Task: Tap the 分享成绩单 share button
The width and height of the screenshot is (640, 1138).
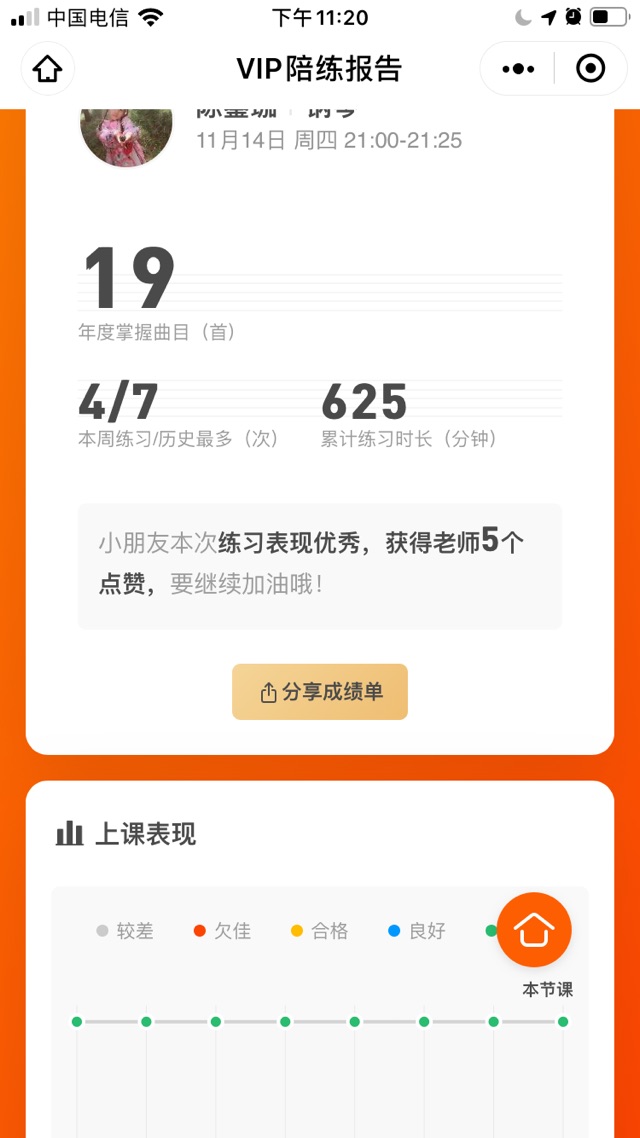Action: [x=320, y=692]
